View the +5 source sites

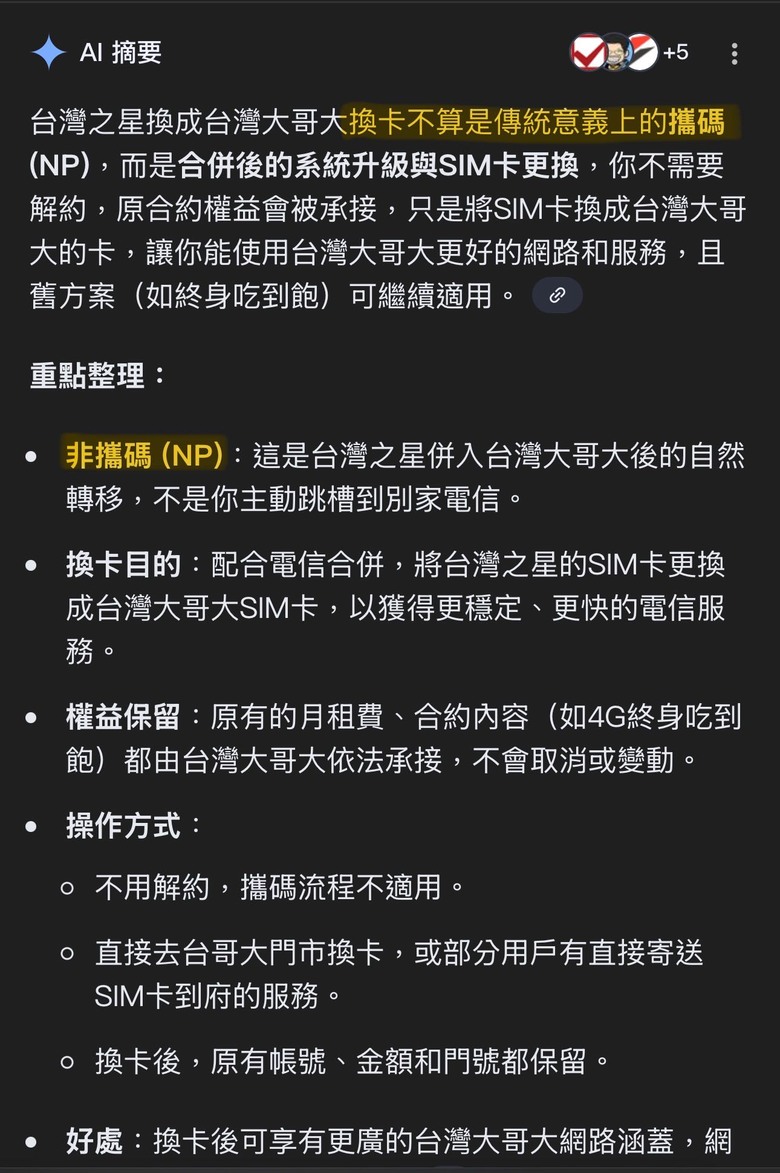[x=630, y=52]
